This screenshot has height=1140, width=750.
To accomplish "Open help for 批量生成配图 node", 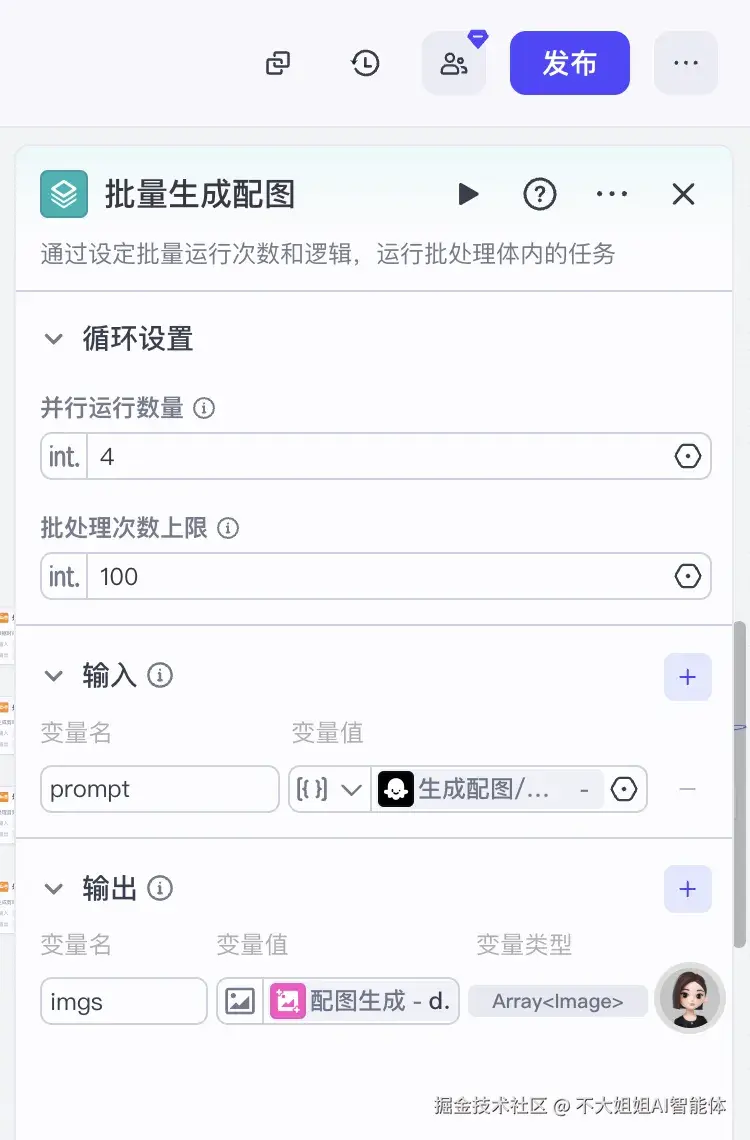I will 540,194.
